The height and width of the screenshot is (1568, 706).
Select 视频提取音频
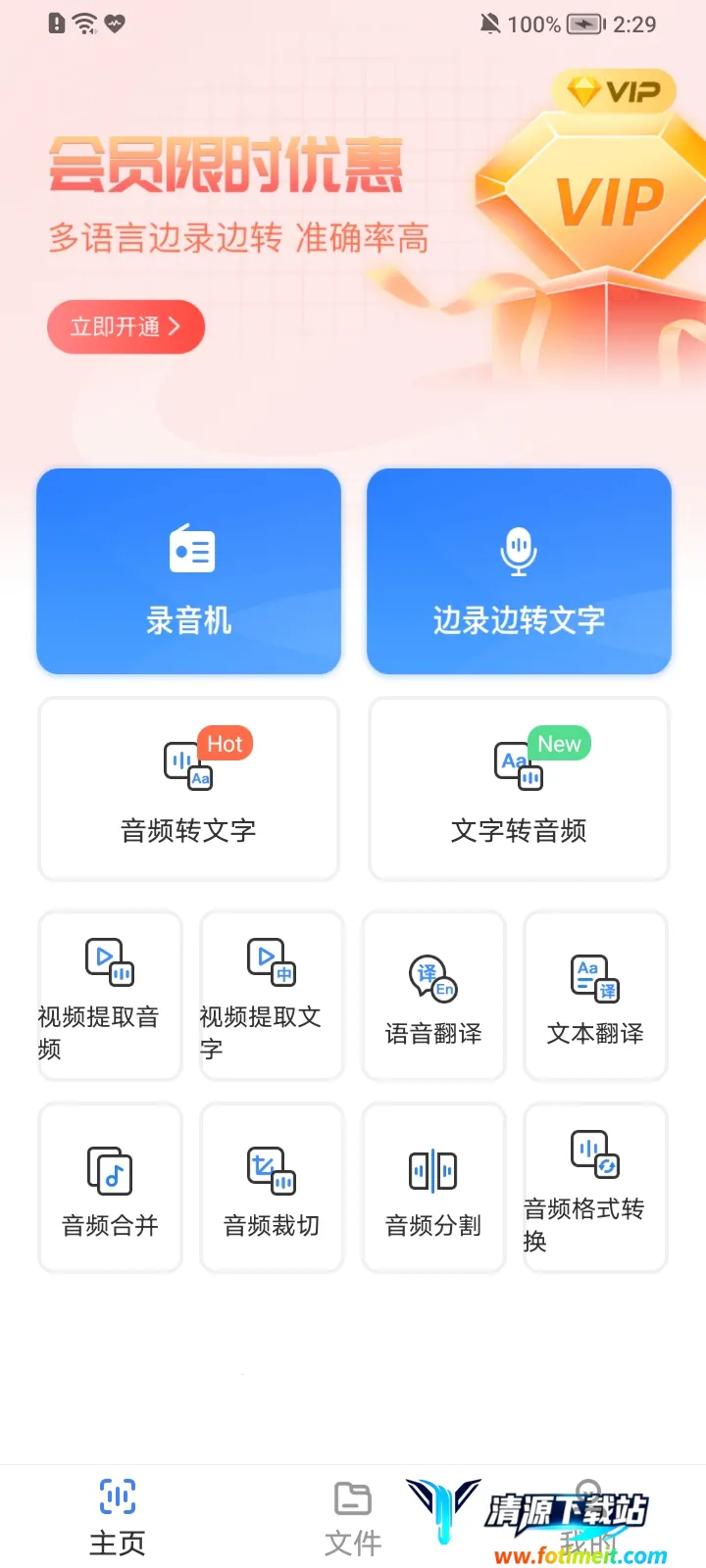[x=110, y=996]
